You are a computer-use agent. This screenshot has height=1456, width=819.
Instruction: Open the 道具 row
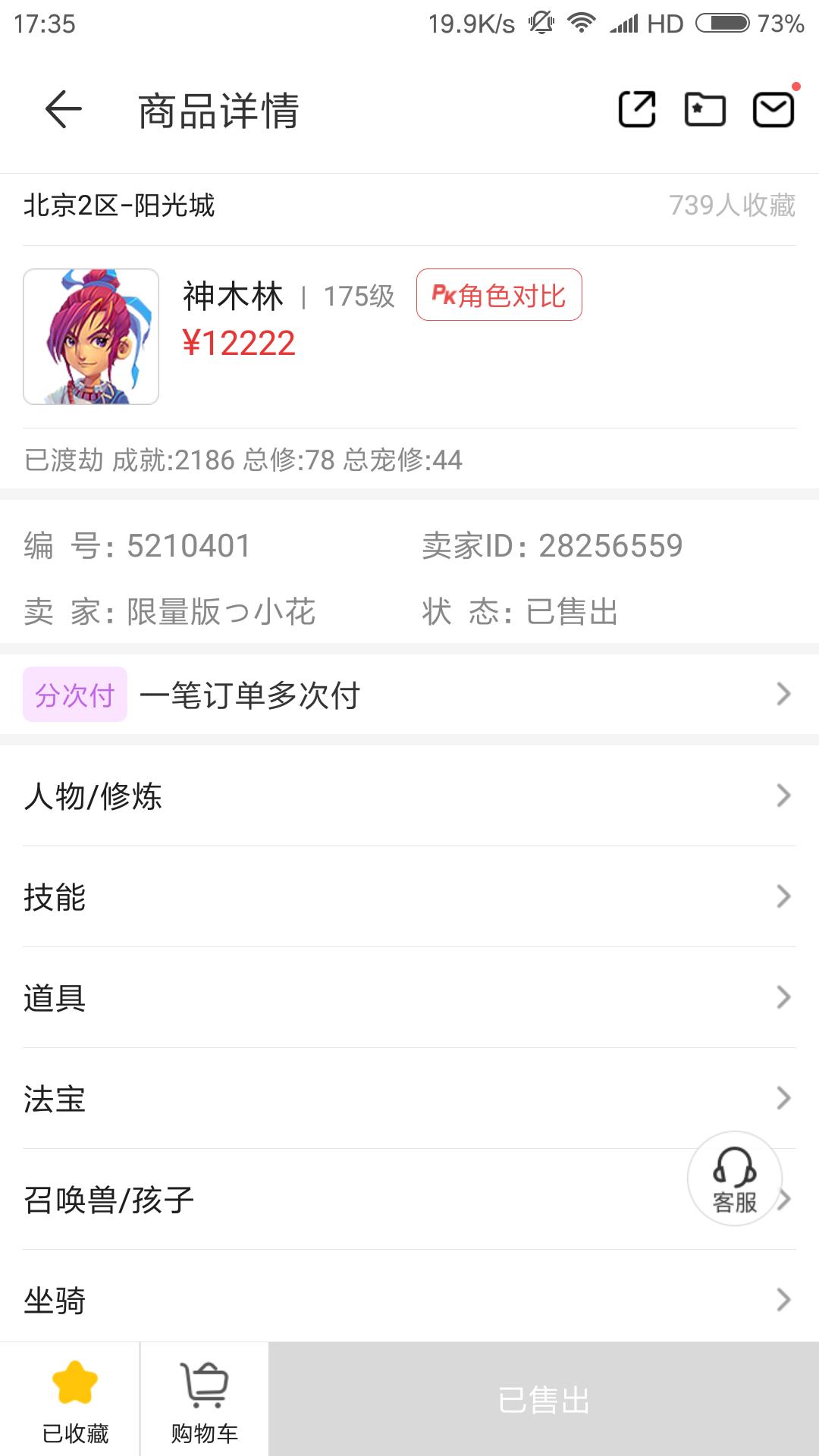point(409,998)
